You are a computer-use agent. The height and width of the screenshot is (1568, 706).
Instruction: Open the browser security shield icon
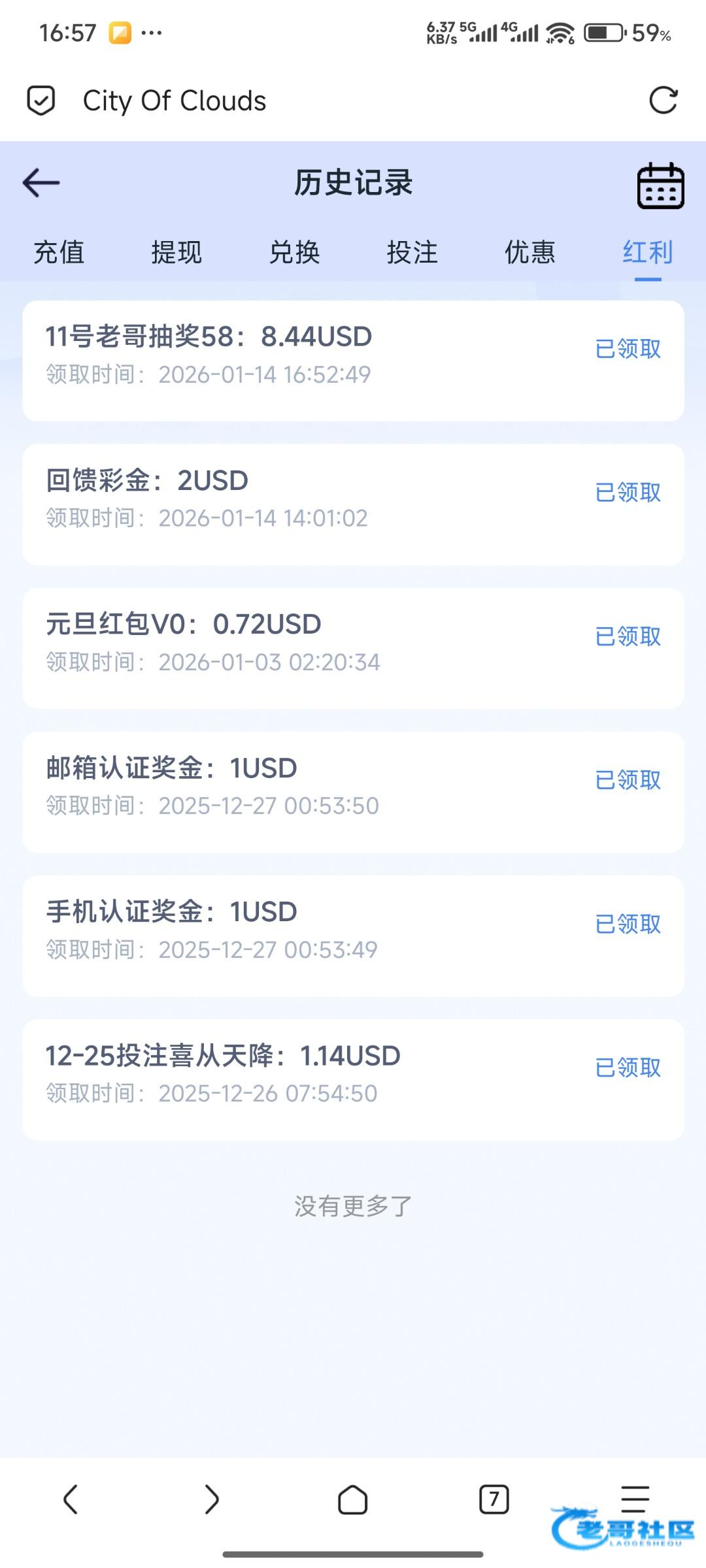pyautogui.click(x=41, y=101)
